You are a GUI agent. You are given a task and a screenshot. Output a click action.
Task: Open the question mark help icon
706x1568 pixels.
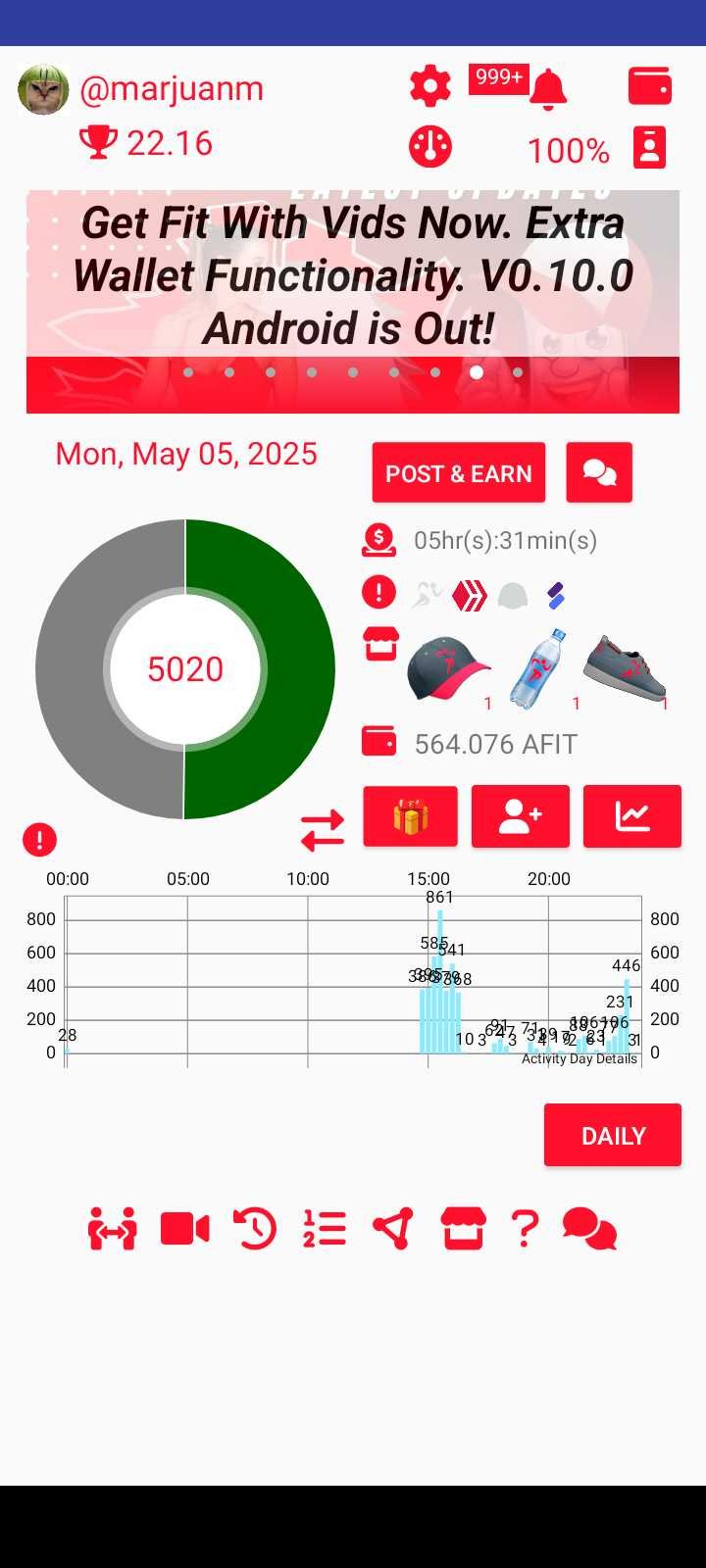coord(525,1229)
